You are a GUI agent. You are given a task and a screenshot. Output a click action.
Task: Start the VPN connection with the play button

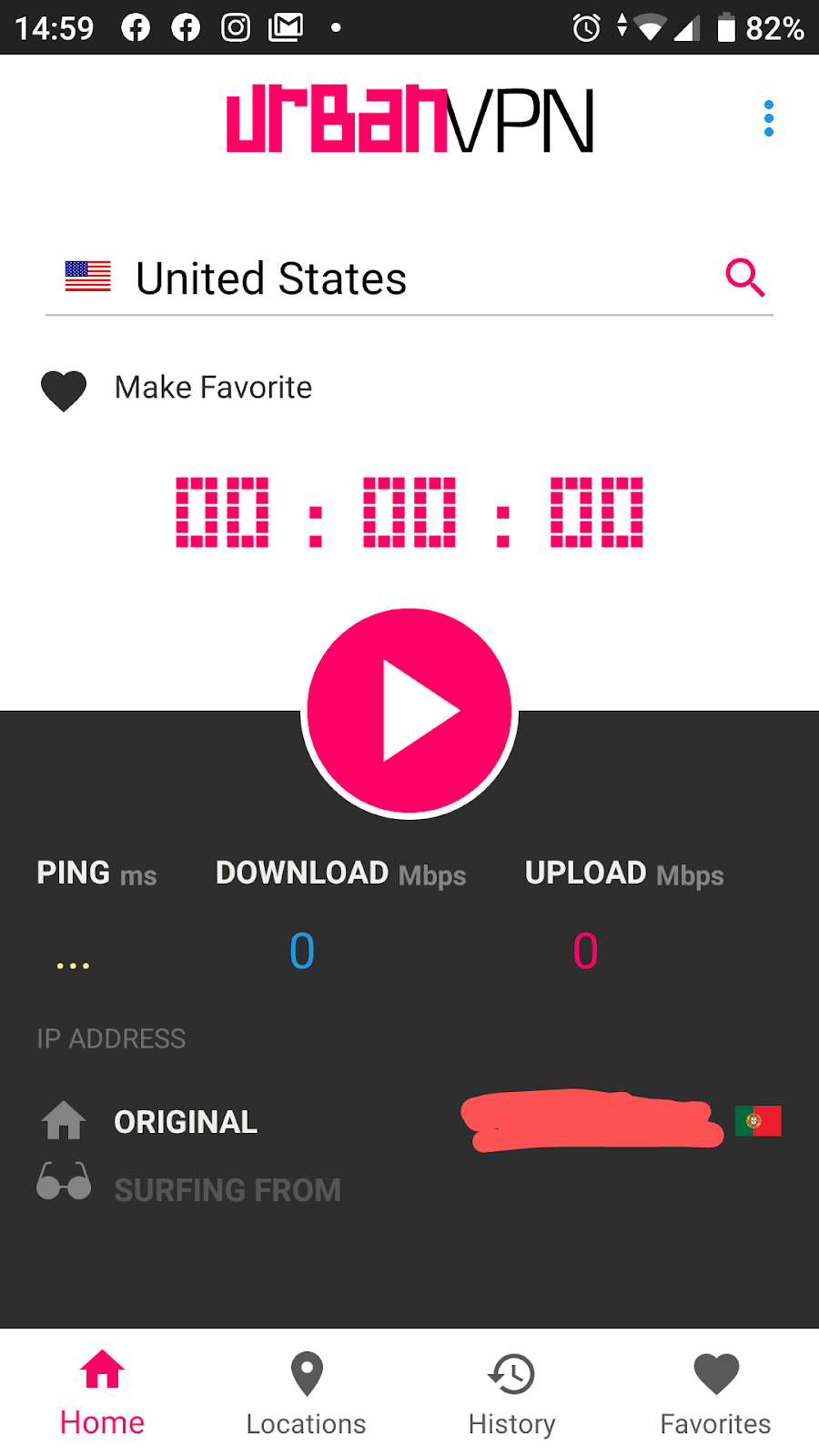[x=409, y=712]
